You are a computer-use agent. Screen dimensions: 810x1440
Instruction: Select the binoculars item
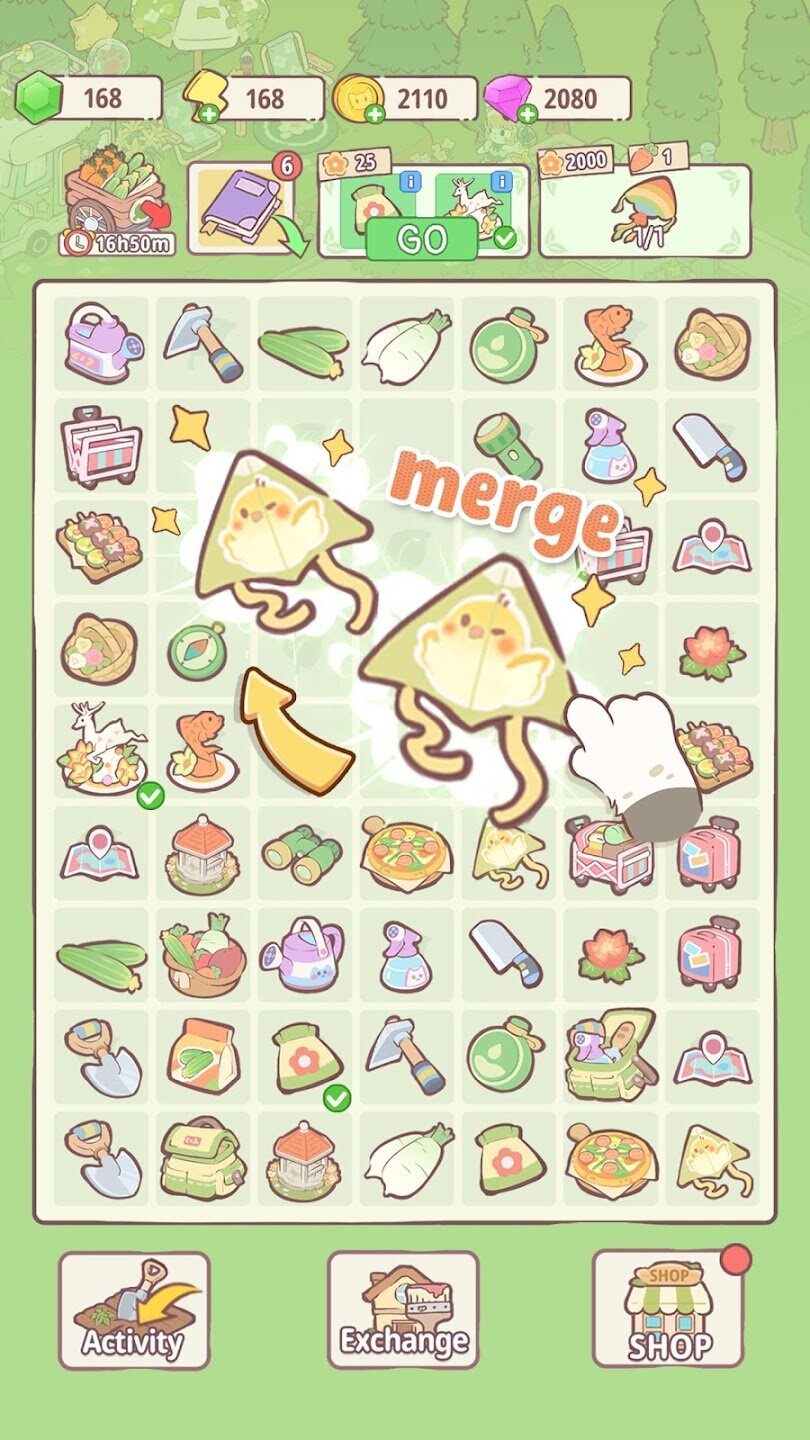click(x=302, y=853)
